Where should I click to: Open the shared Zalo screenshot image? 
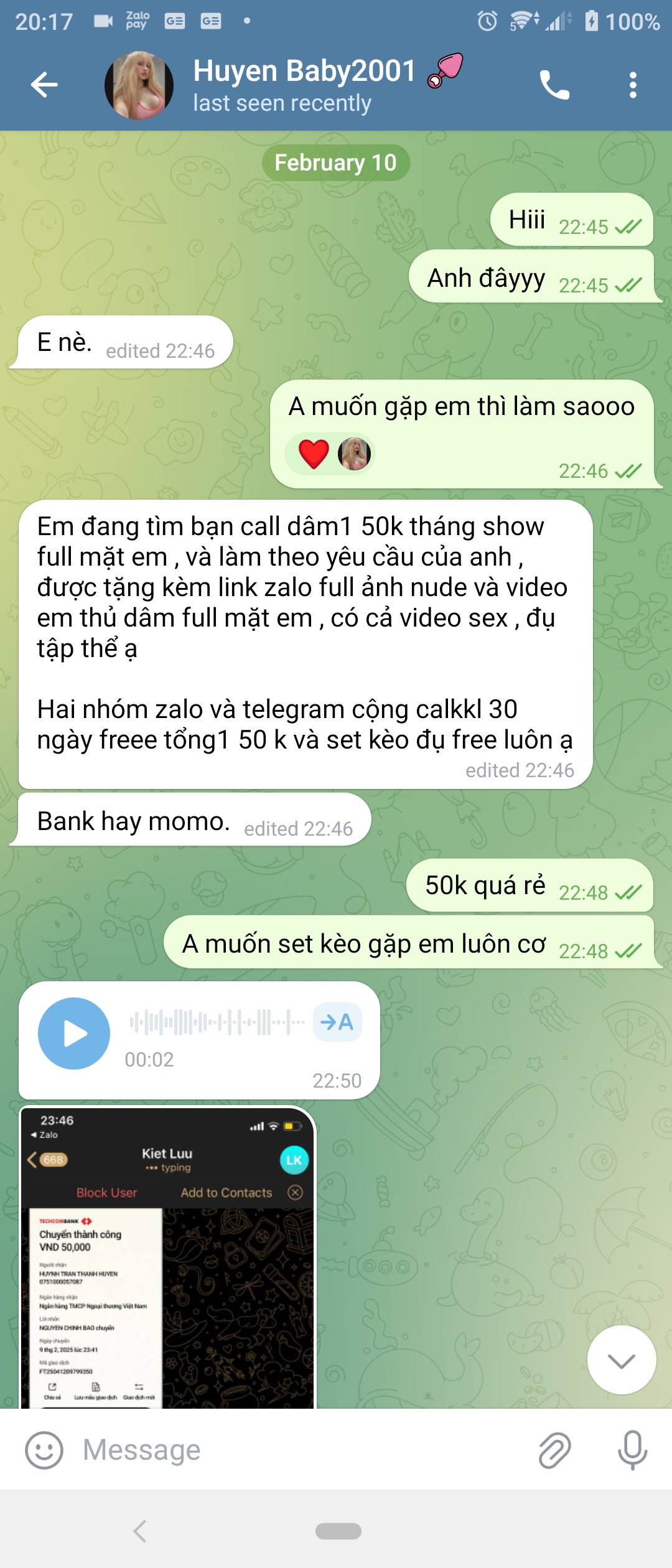coord(167,1257)
